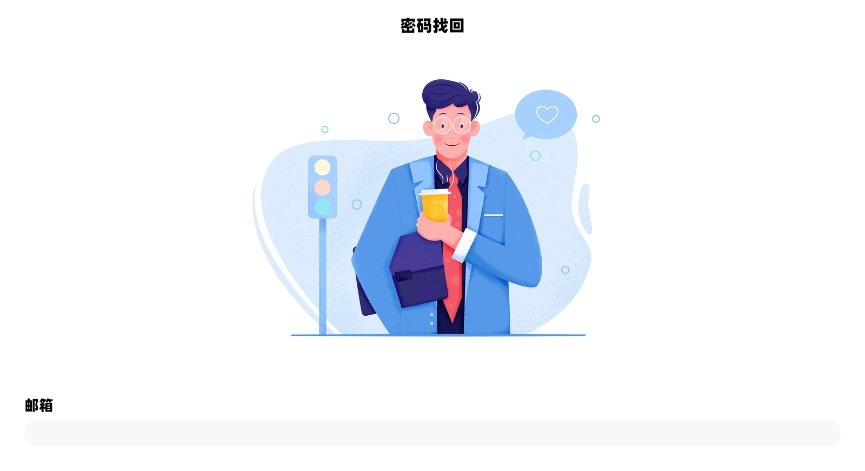Tap the 邮箱 email input field
This screenshot has width=865, height=471.
(432, 433)
